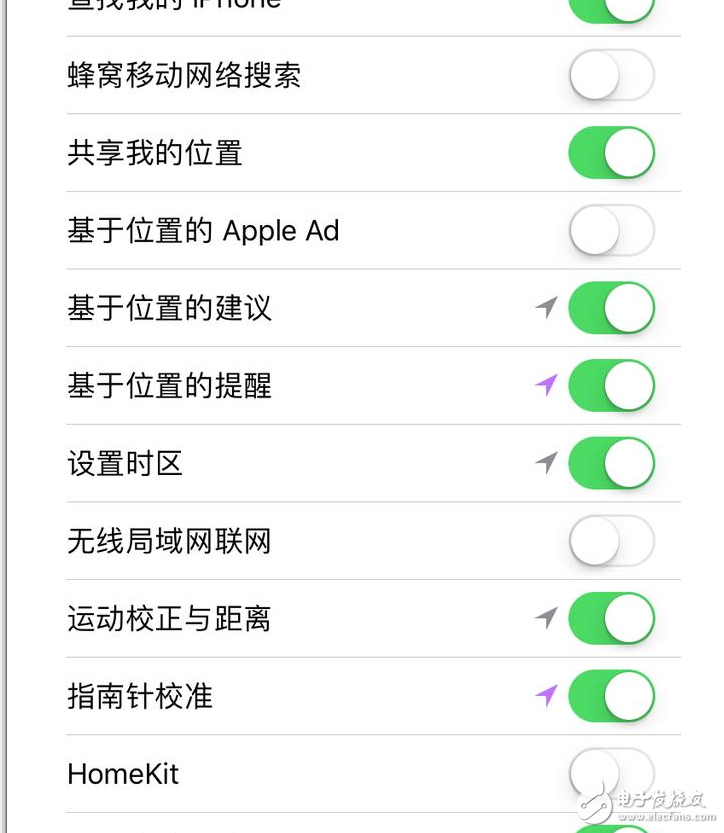Click the gray location arrow beside 基于位置的建议
Screen dimensions: 724x833
point(545,309)
